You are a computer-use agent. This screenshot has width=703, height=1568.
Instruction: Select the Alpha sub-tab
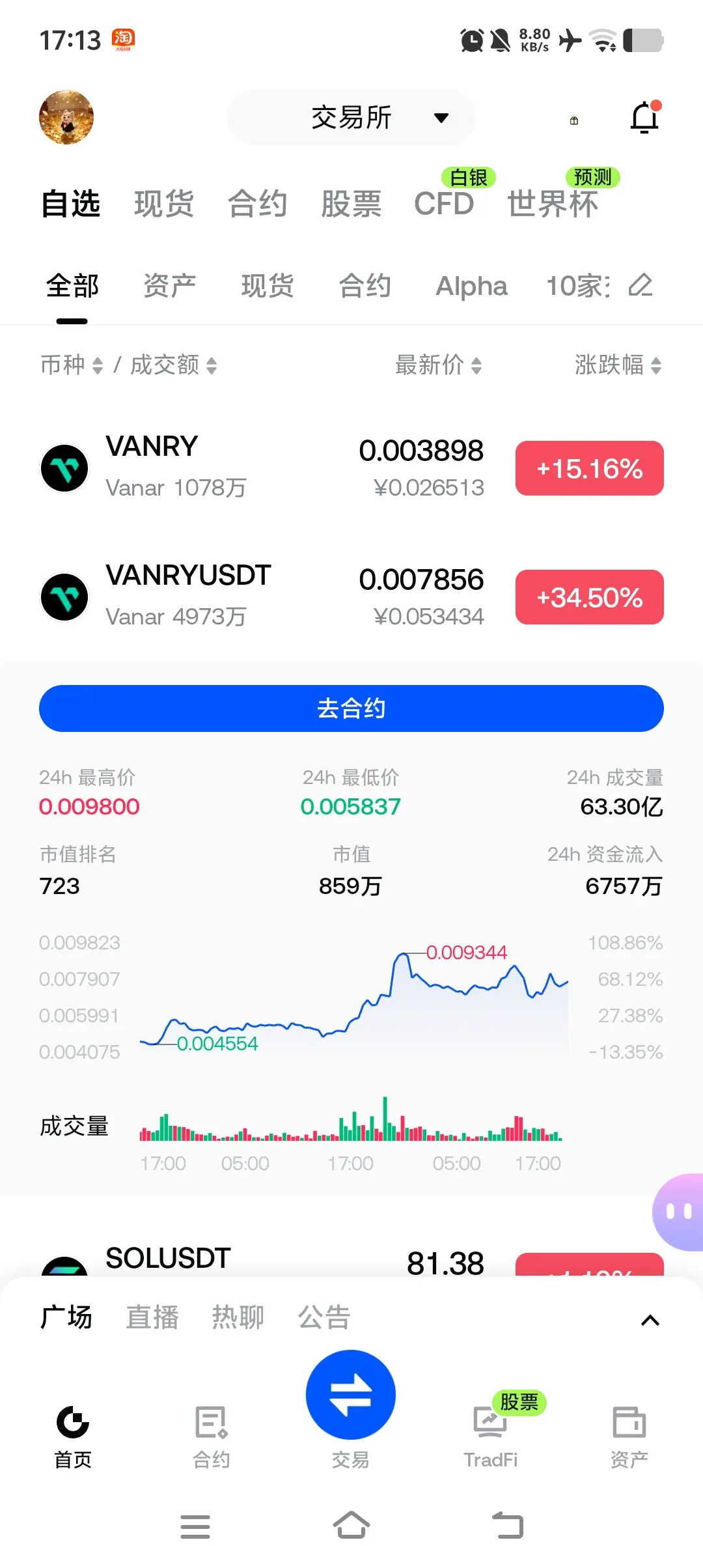click(x=471, y=286)
